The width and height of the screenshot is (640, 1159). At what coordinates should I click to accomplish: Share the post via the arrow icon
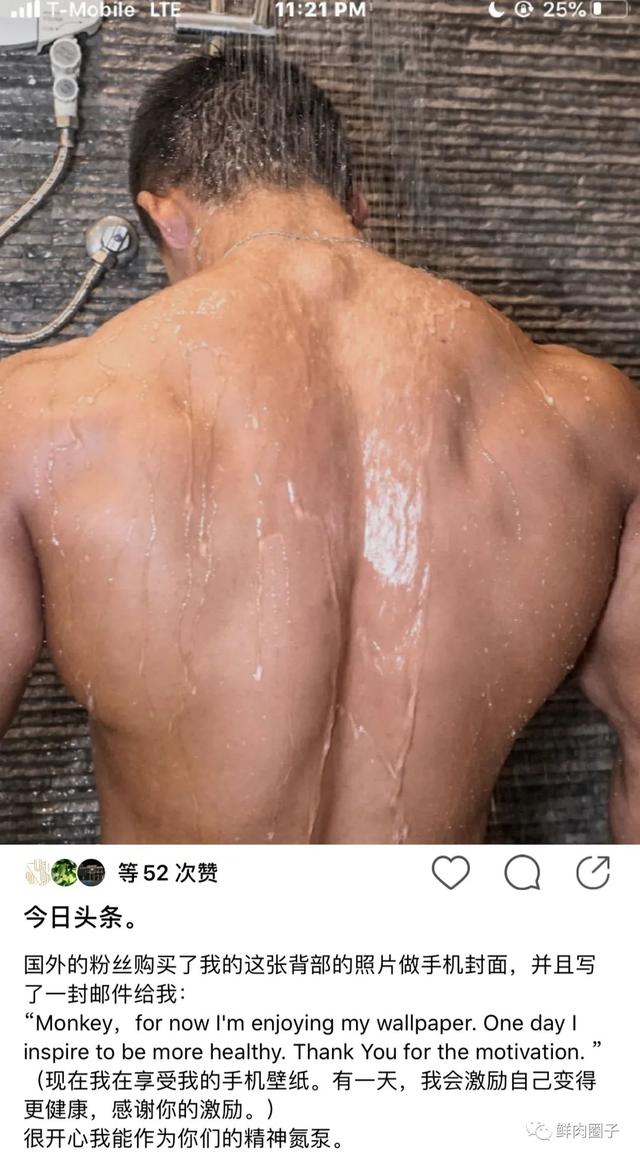pos(593,872)
